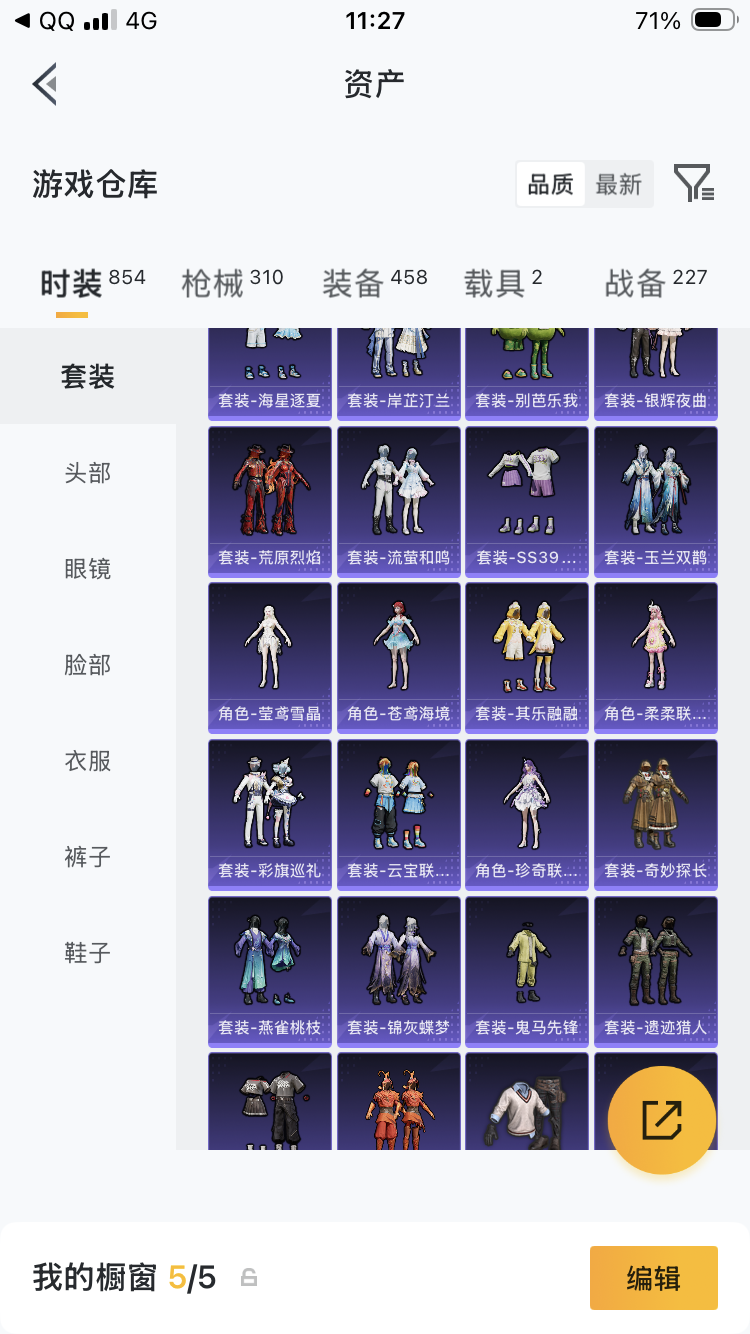The width and height of the screenshot is (750, 1334).
Task: Go back using the top-left arrow
Action: tap(44, 84)
